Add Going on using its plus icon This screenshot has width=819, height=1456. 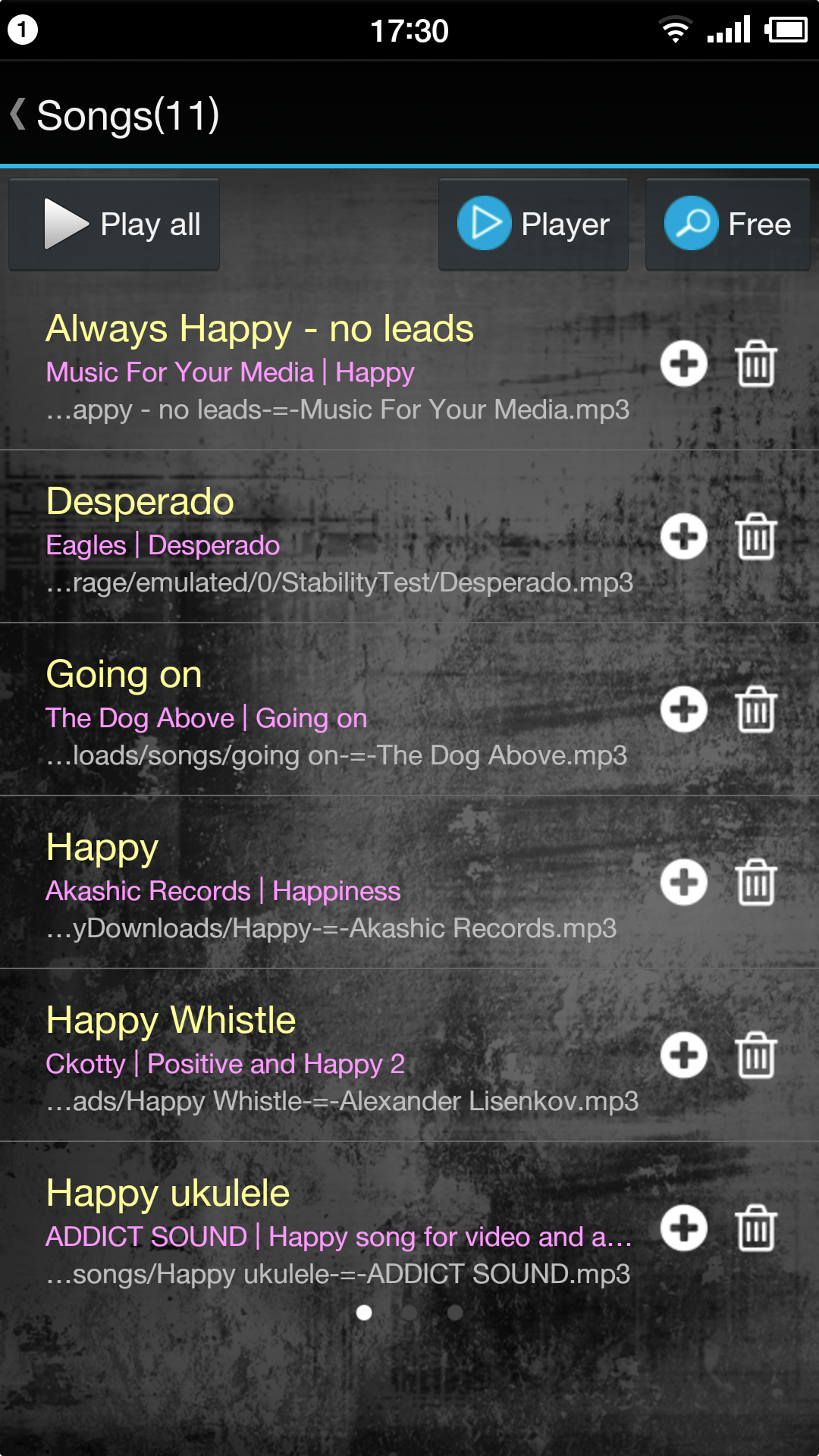pos(683,710)
